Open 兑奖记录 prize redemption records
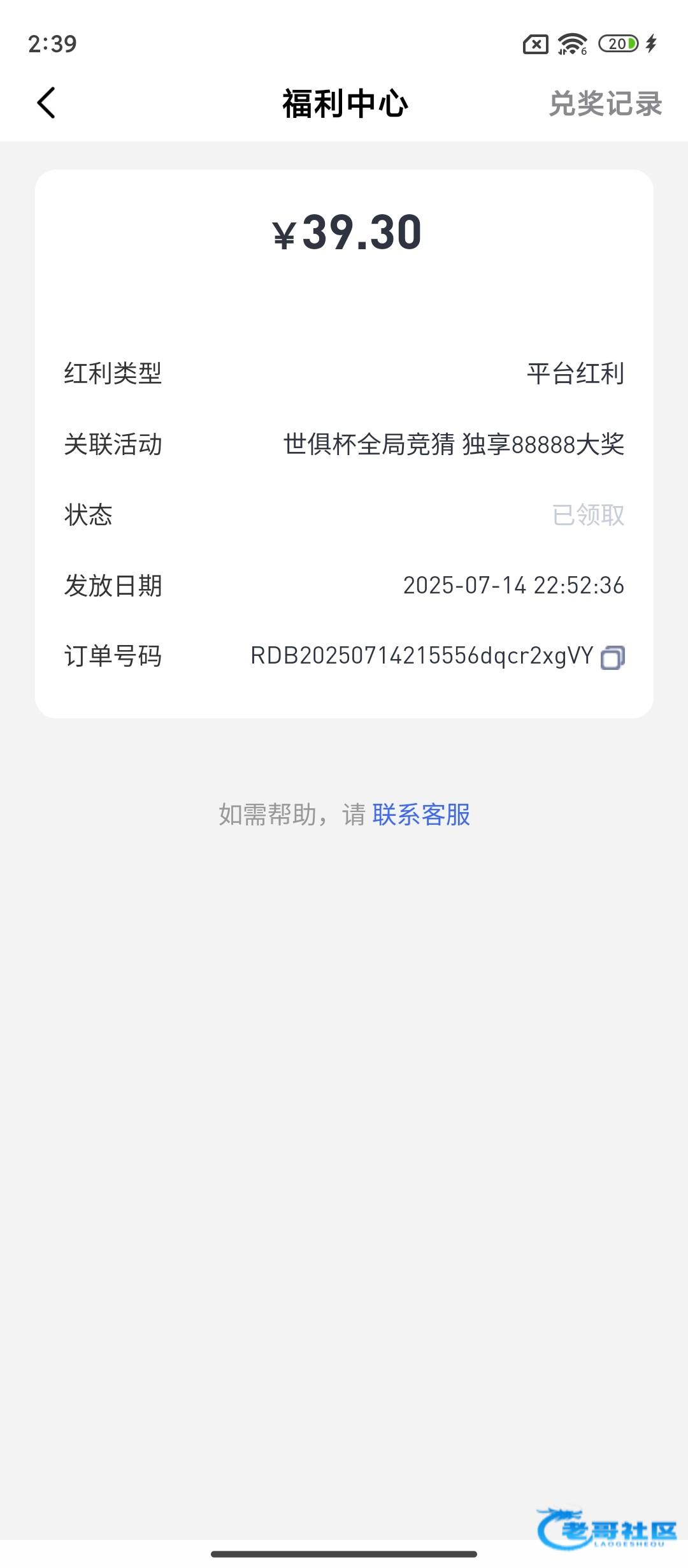The height and width of the screenshot is (1568, 688). point(605,104)
